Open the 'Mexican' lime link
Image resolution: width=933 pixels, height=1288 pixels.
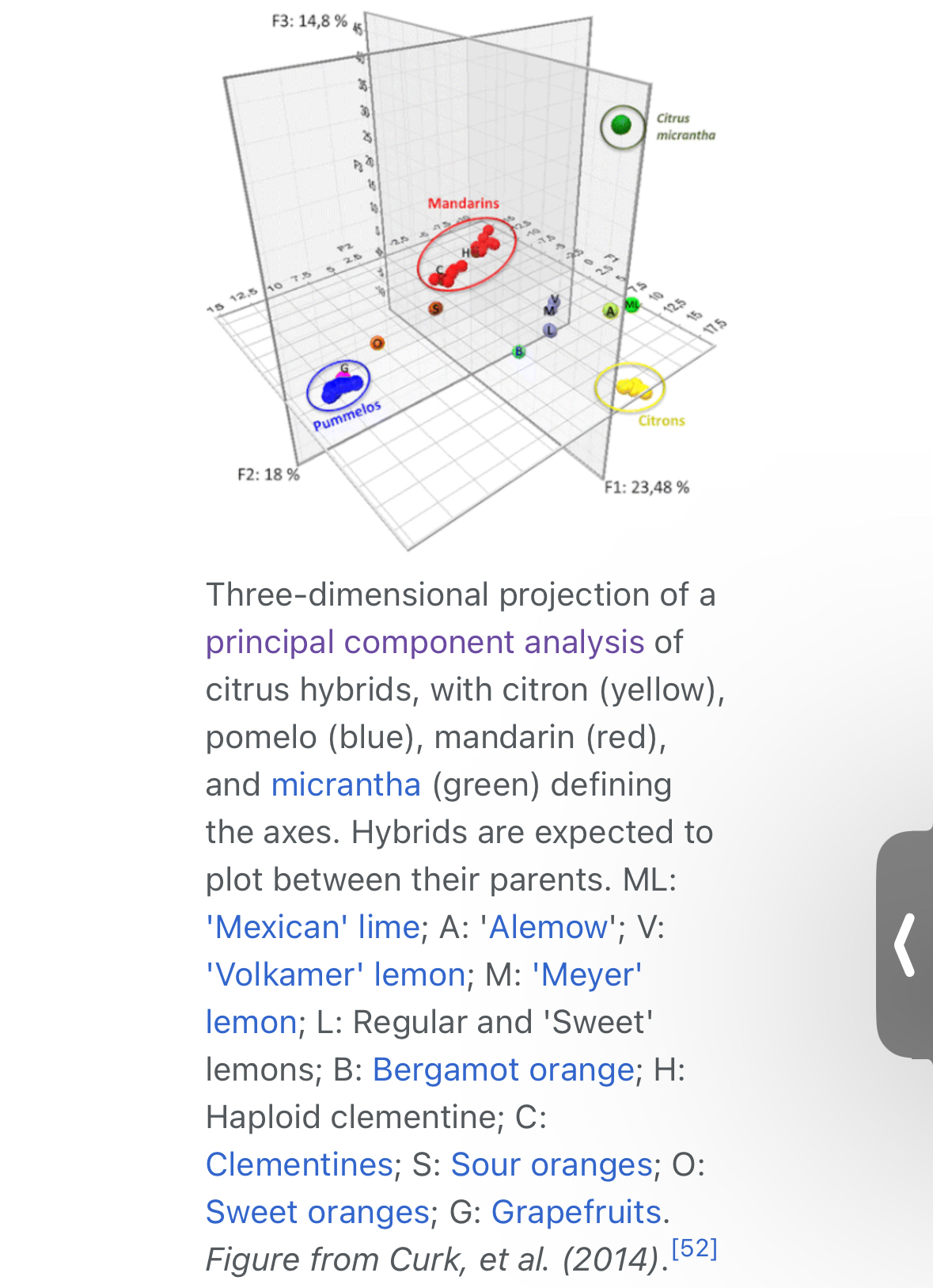(x=313, y=927)
